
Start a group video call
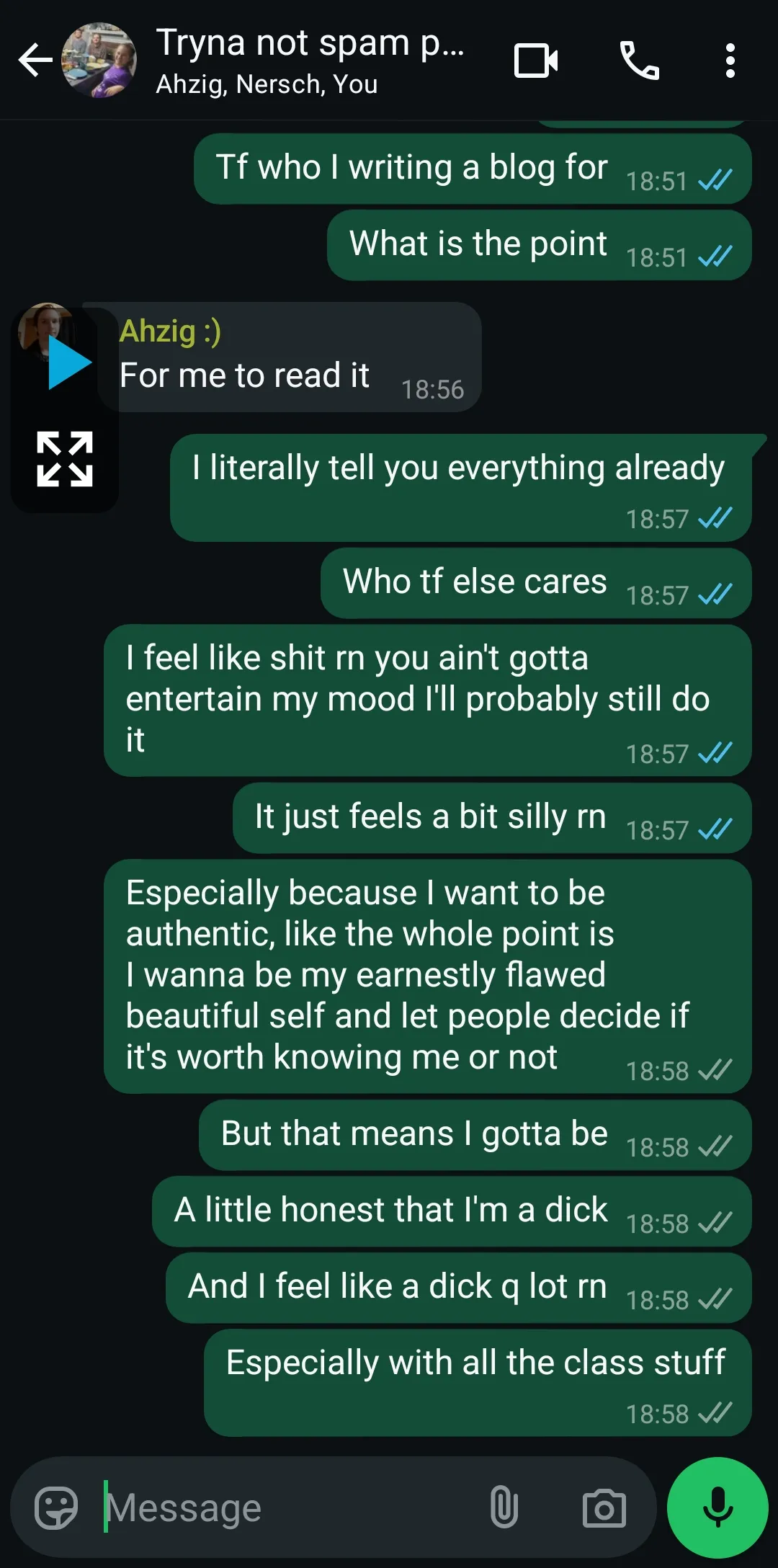click(x=535, y=61)
